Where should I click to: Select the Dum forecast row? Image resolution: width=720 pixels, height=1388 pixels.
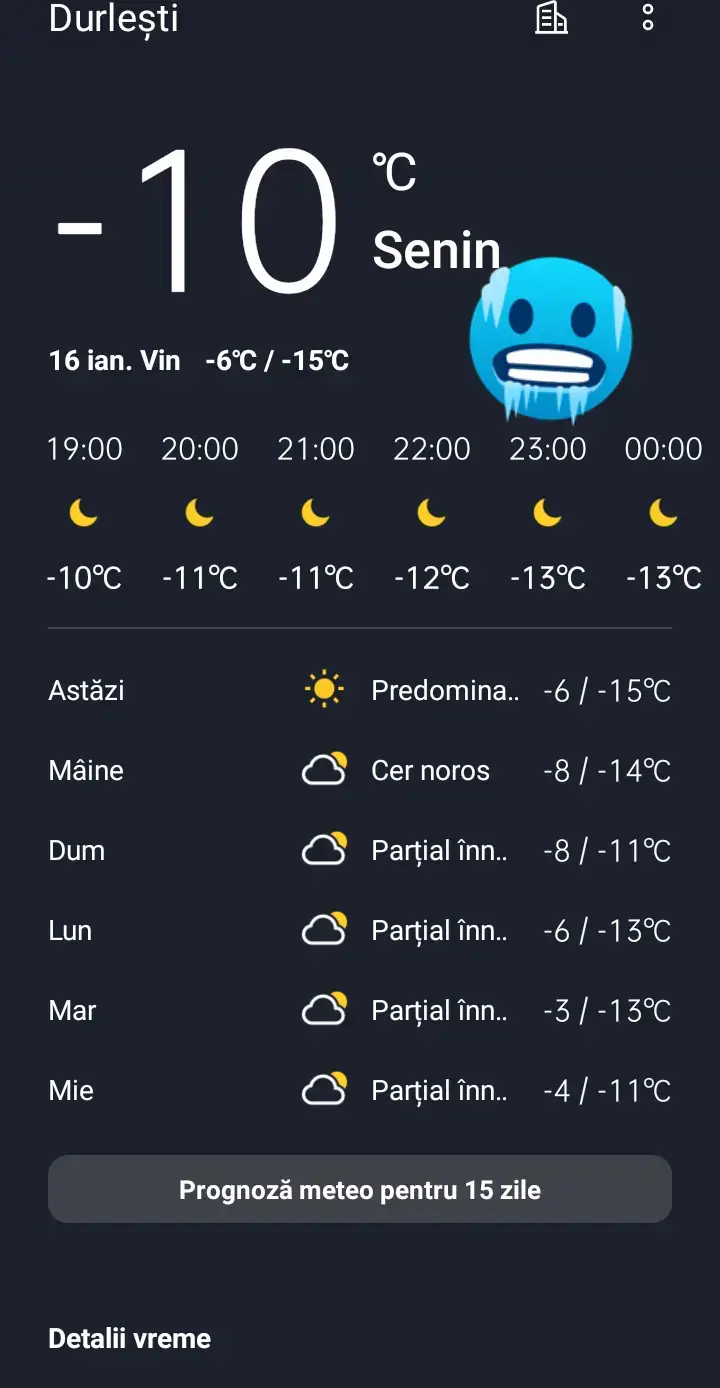[x=360, y=851]
